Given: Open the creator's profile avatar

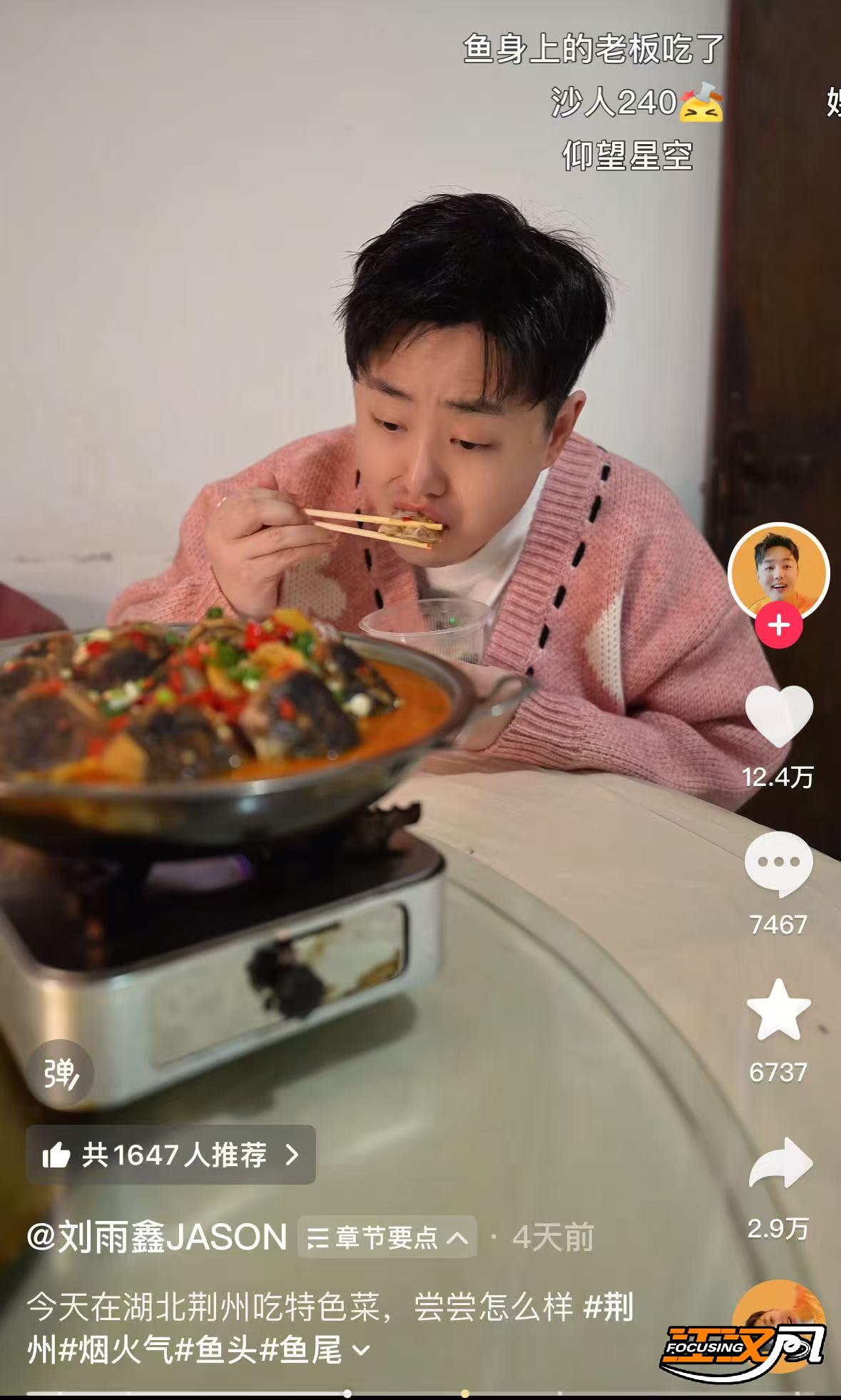Looking at the screenshot, I should 778,571.
